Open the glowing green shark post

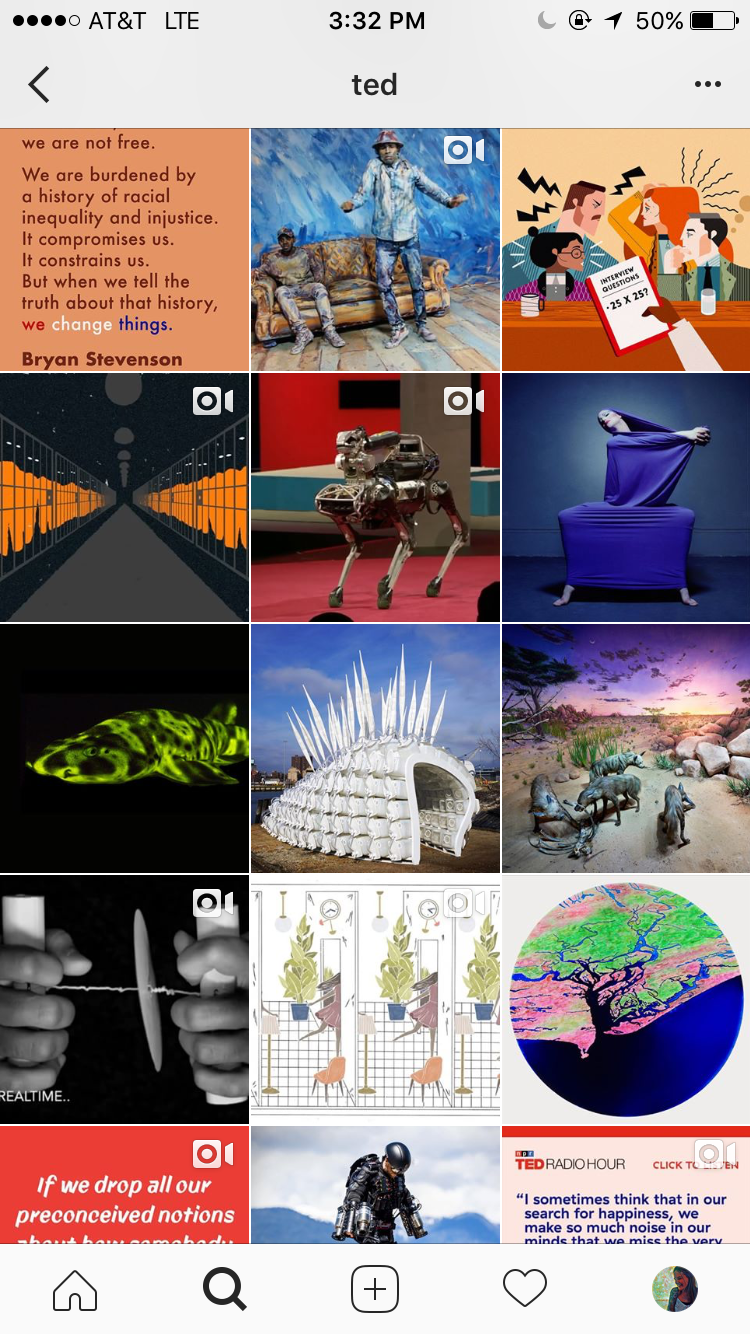(124, 748)
